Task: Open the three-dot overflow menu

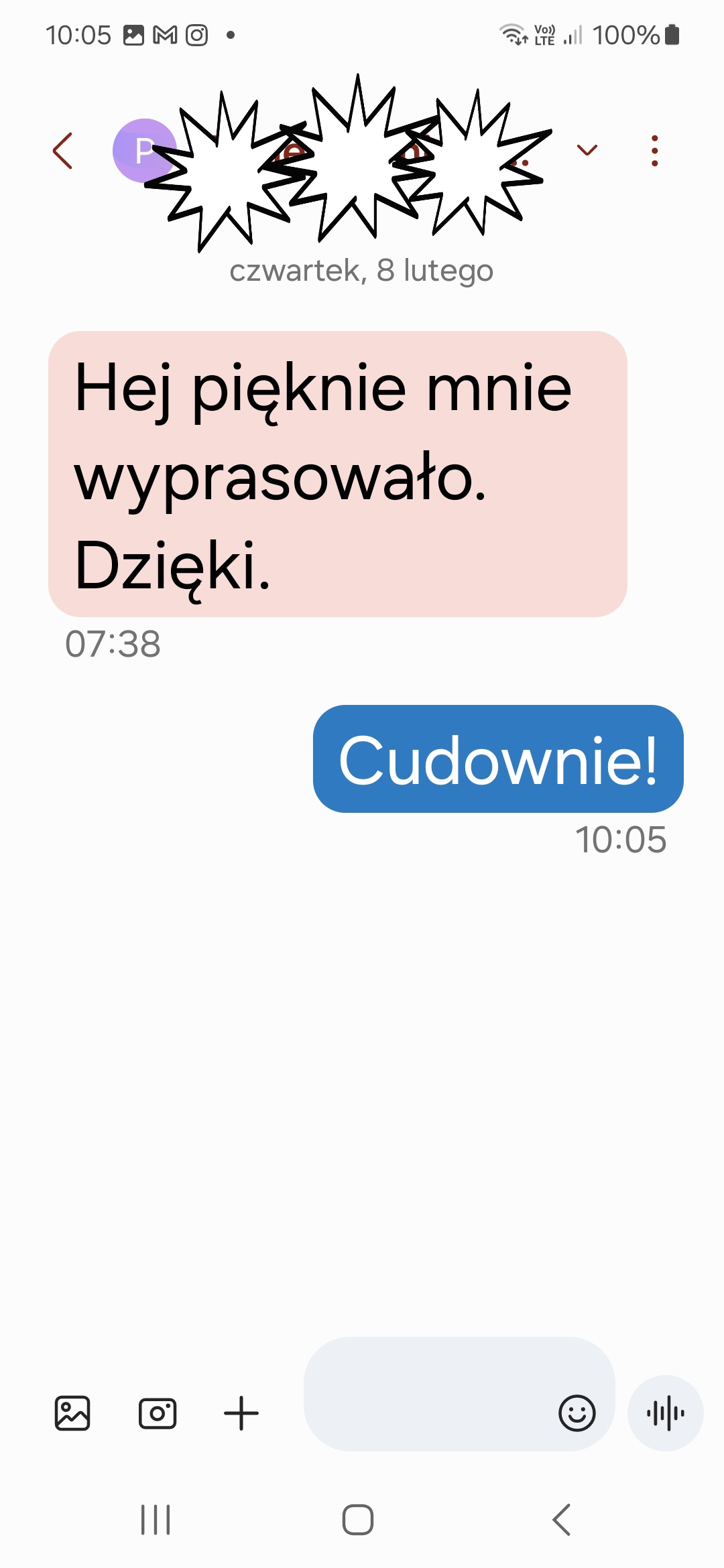Action: (x=654, y=151)
